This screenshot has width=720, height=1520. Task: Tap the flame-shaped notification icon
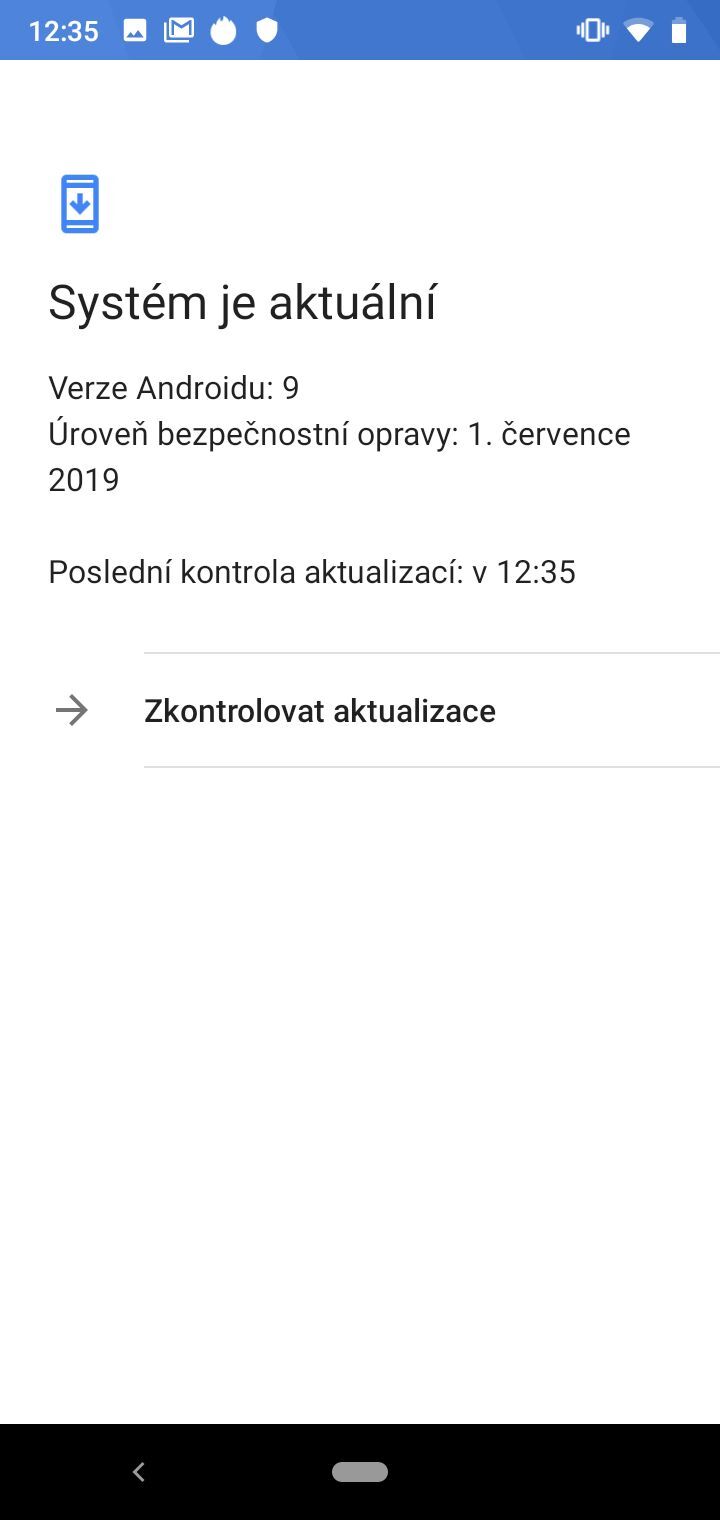coord(224,30)
